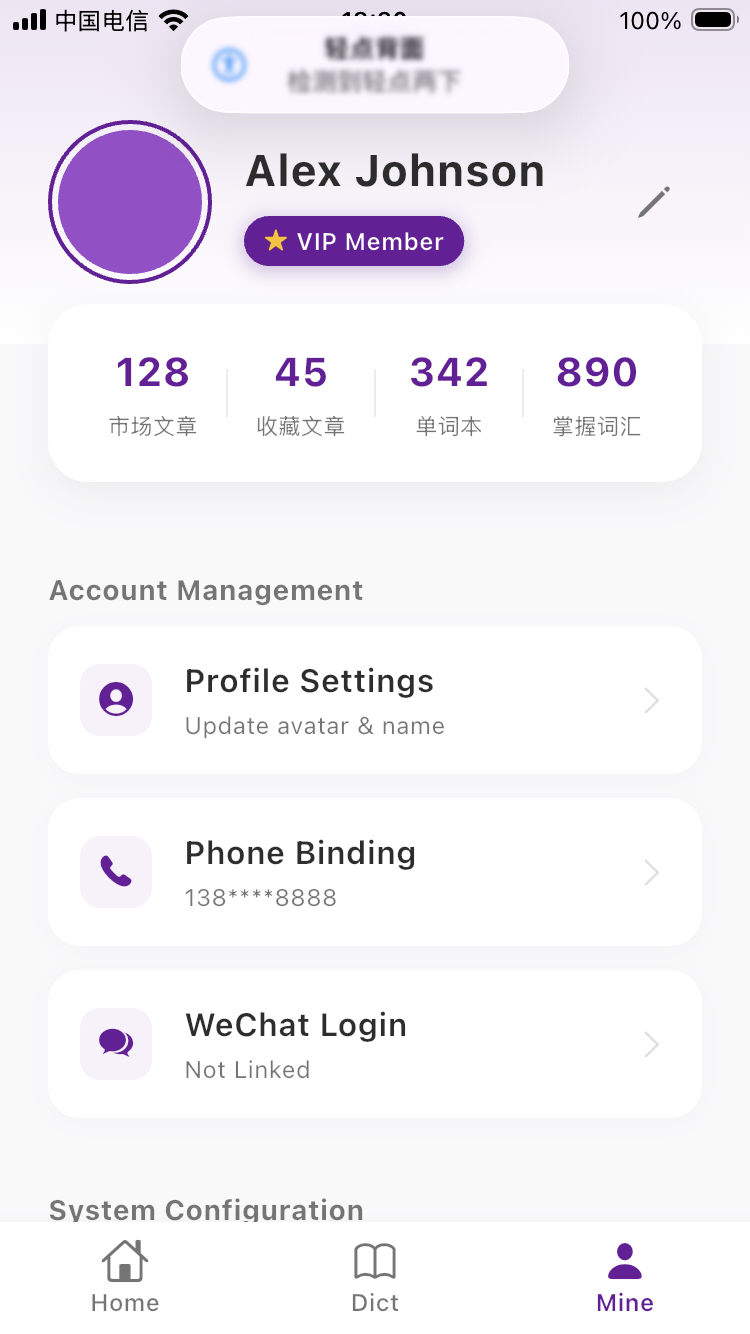Expand the Phone Binding row chevron
This screenshot has width=750, height=1334.
coord(651,872)
